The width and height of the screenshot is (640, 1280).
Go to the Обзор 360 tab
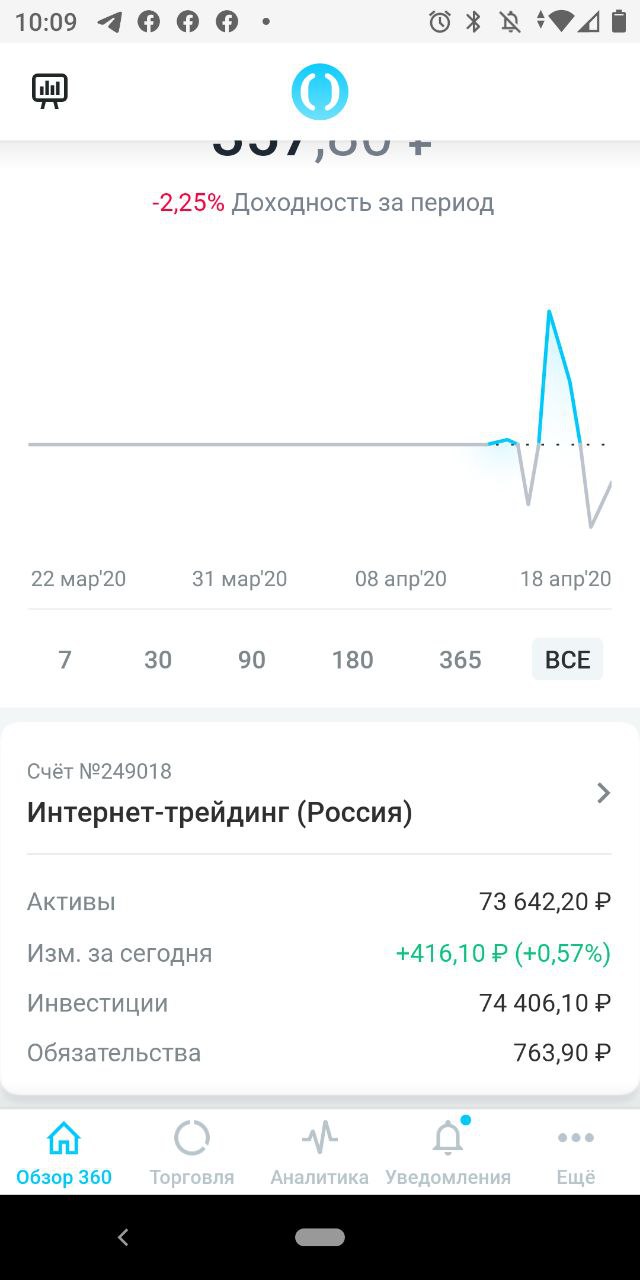[x=64, y=1153]
